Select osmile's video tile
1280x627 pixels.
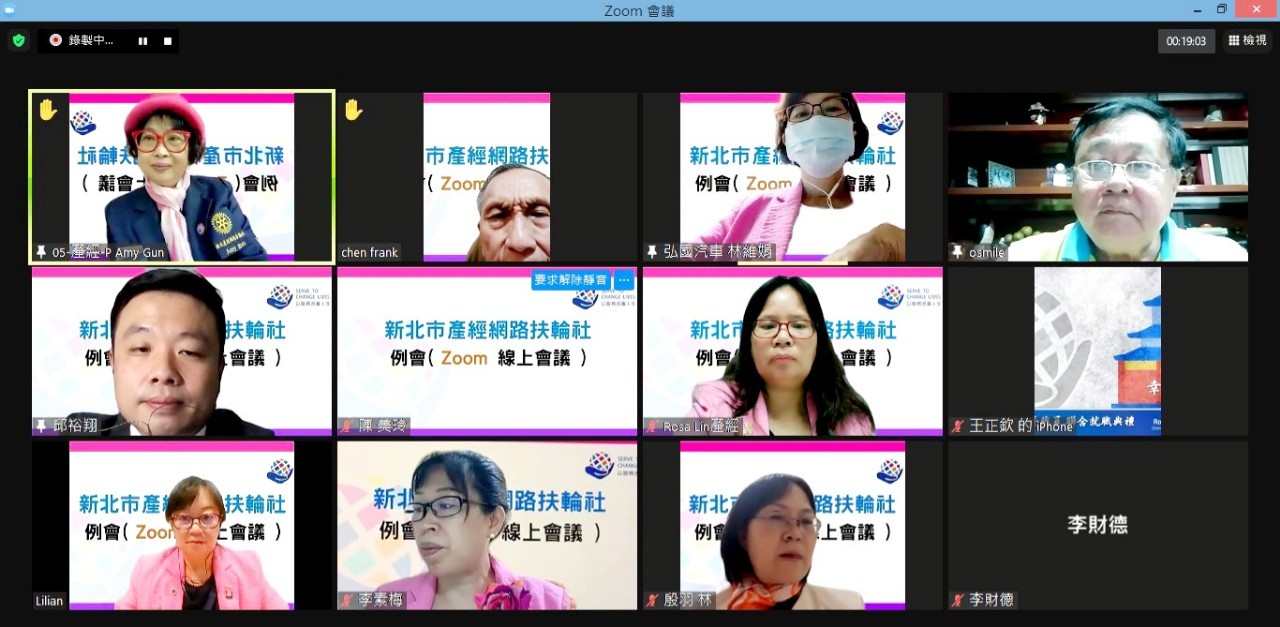tap(1097, 177)
